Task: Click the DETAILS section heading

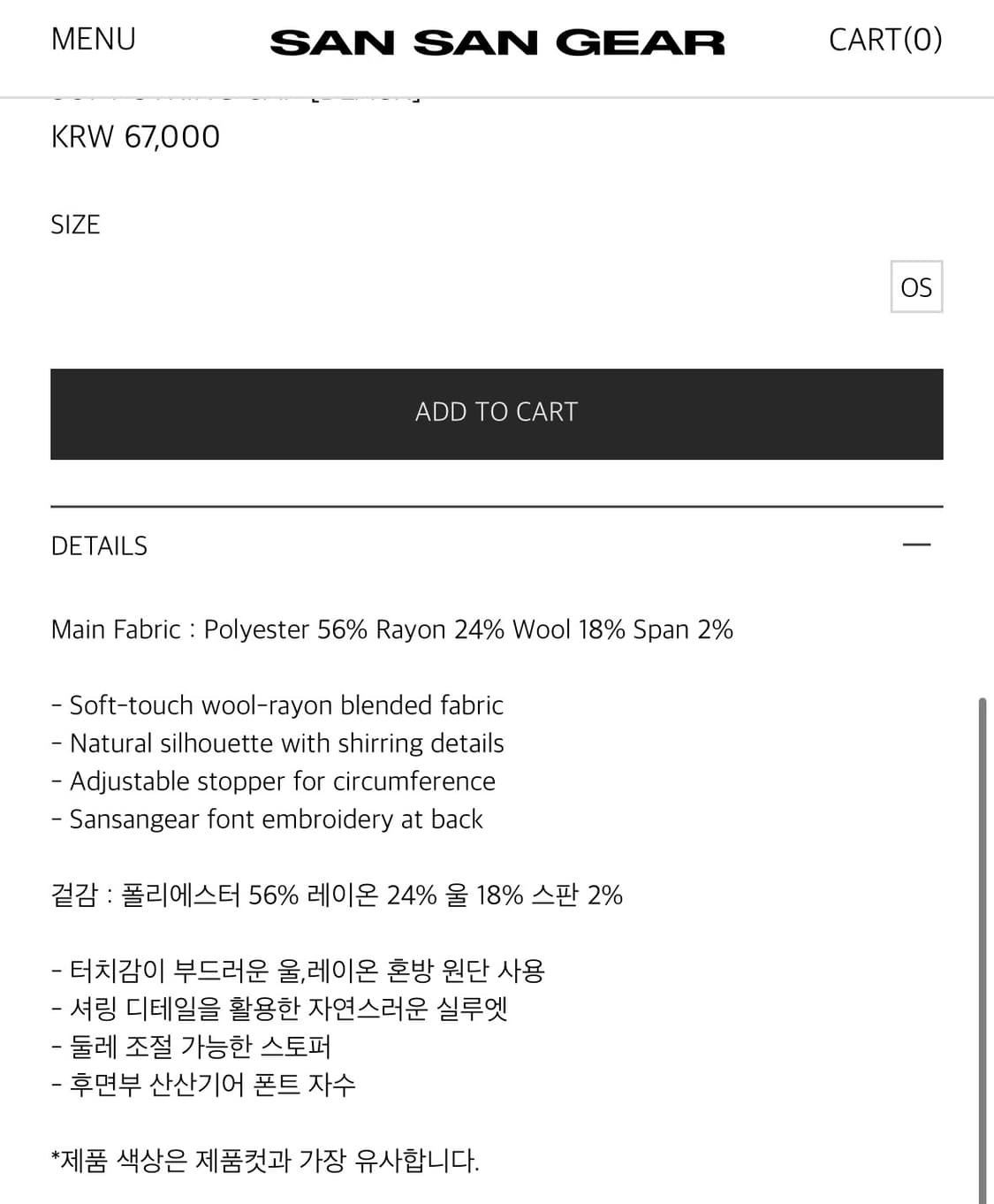Action: (x=99, y=545)
